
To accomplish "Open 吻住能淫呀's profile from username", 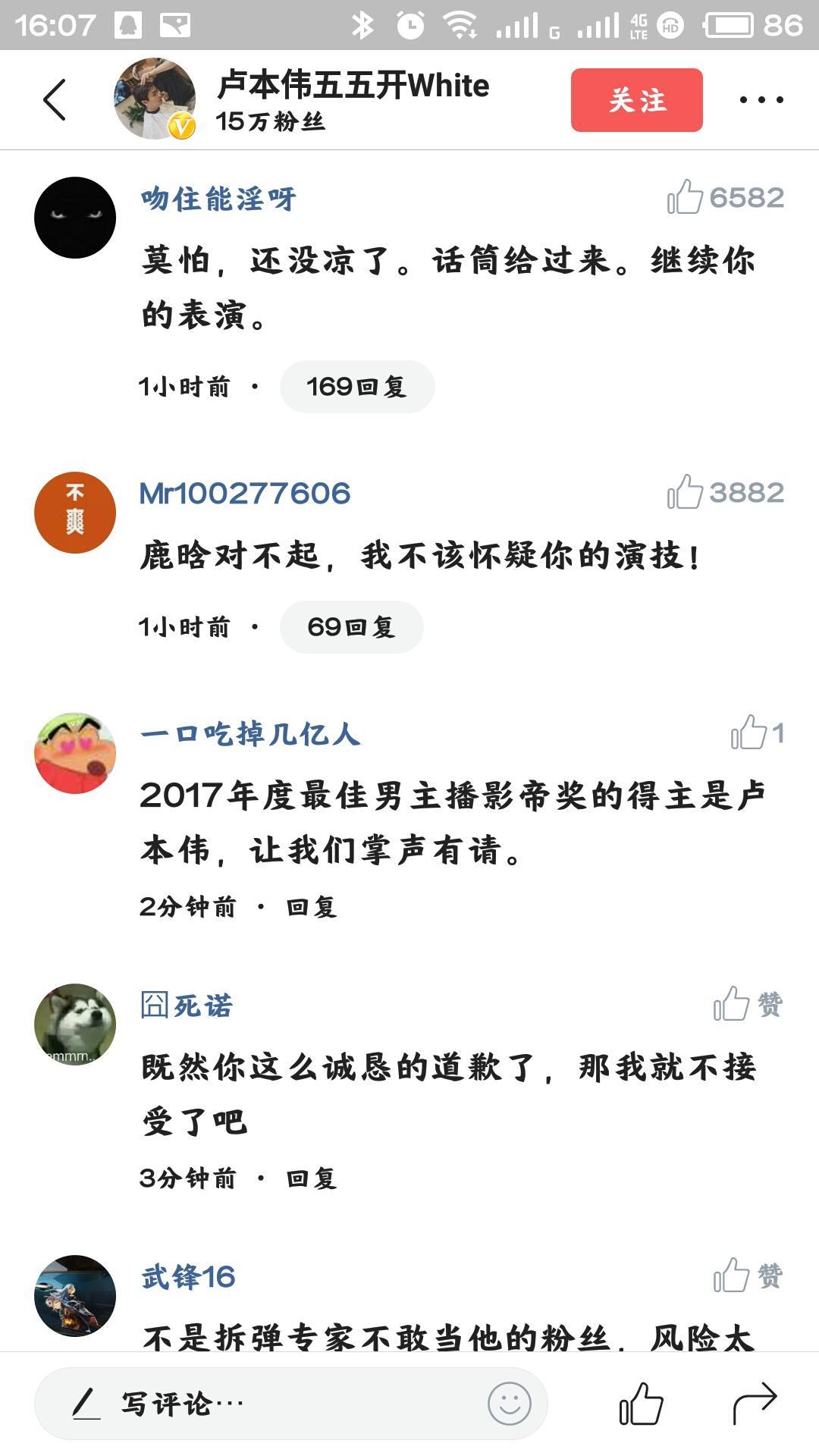I will (218, 199).
